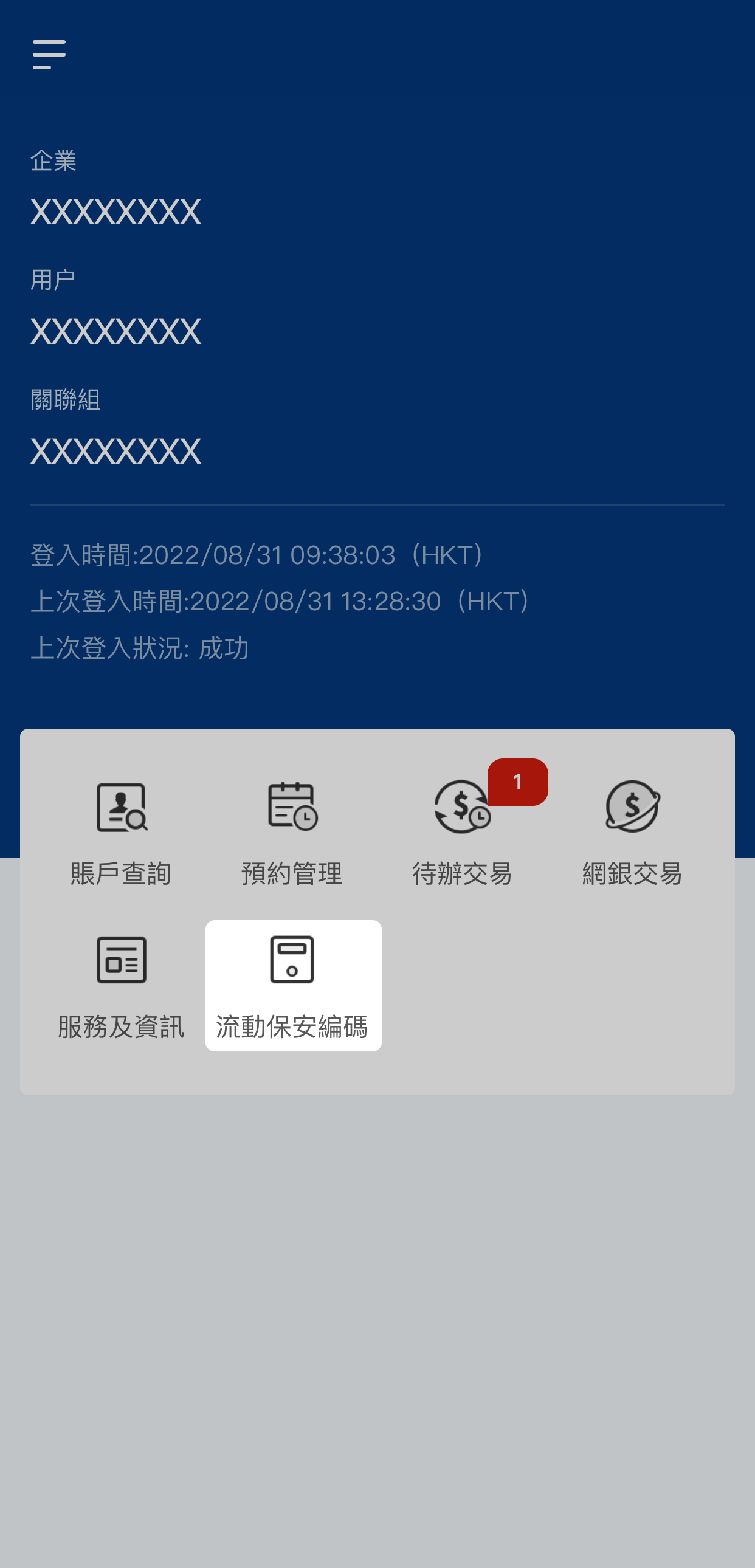This screenshot has height=1568, width=755.
Task: Open the side drawer menu
Action: tap(49, 55)
